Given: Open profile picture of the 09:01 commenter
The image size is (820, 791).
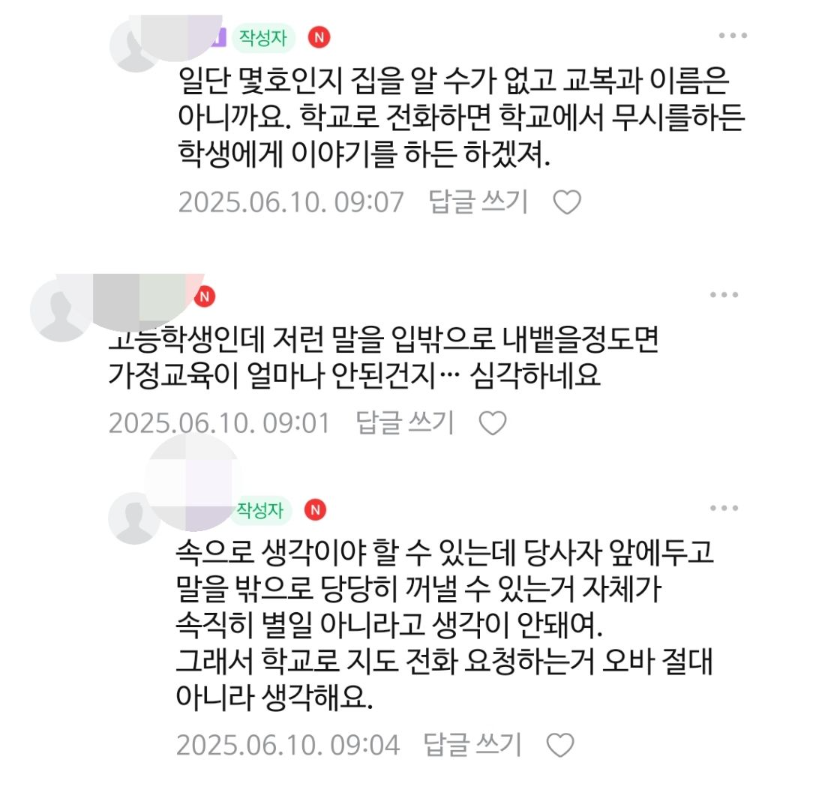Looking at the screenshot, I should (61, 311).
